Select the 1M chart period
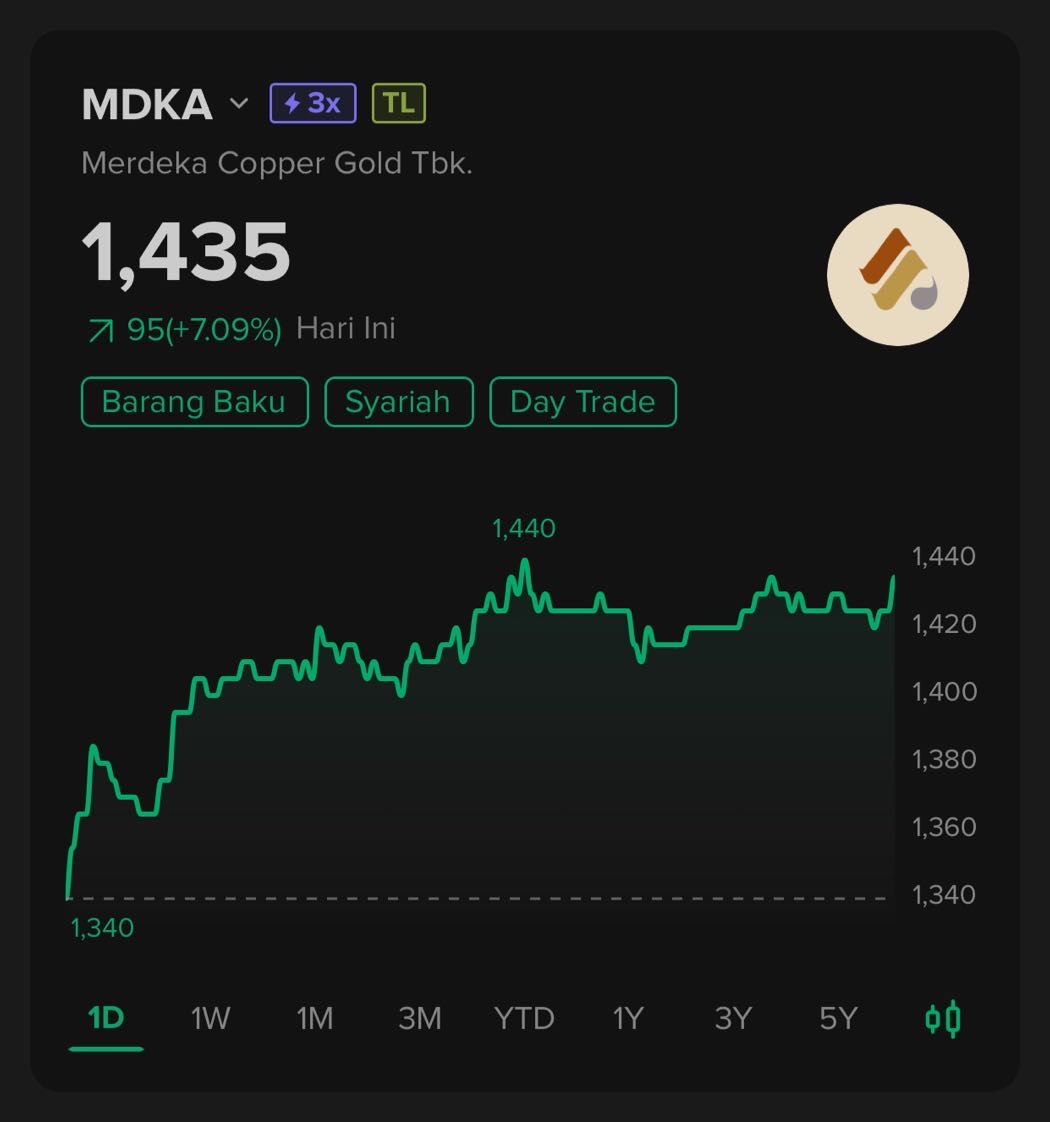1050x1122 pixels. coord(314,1018)
